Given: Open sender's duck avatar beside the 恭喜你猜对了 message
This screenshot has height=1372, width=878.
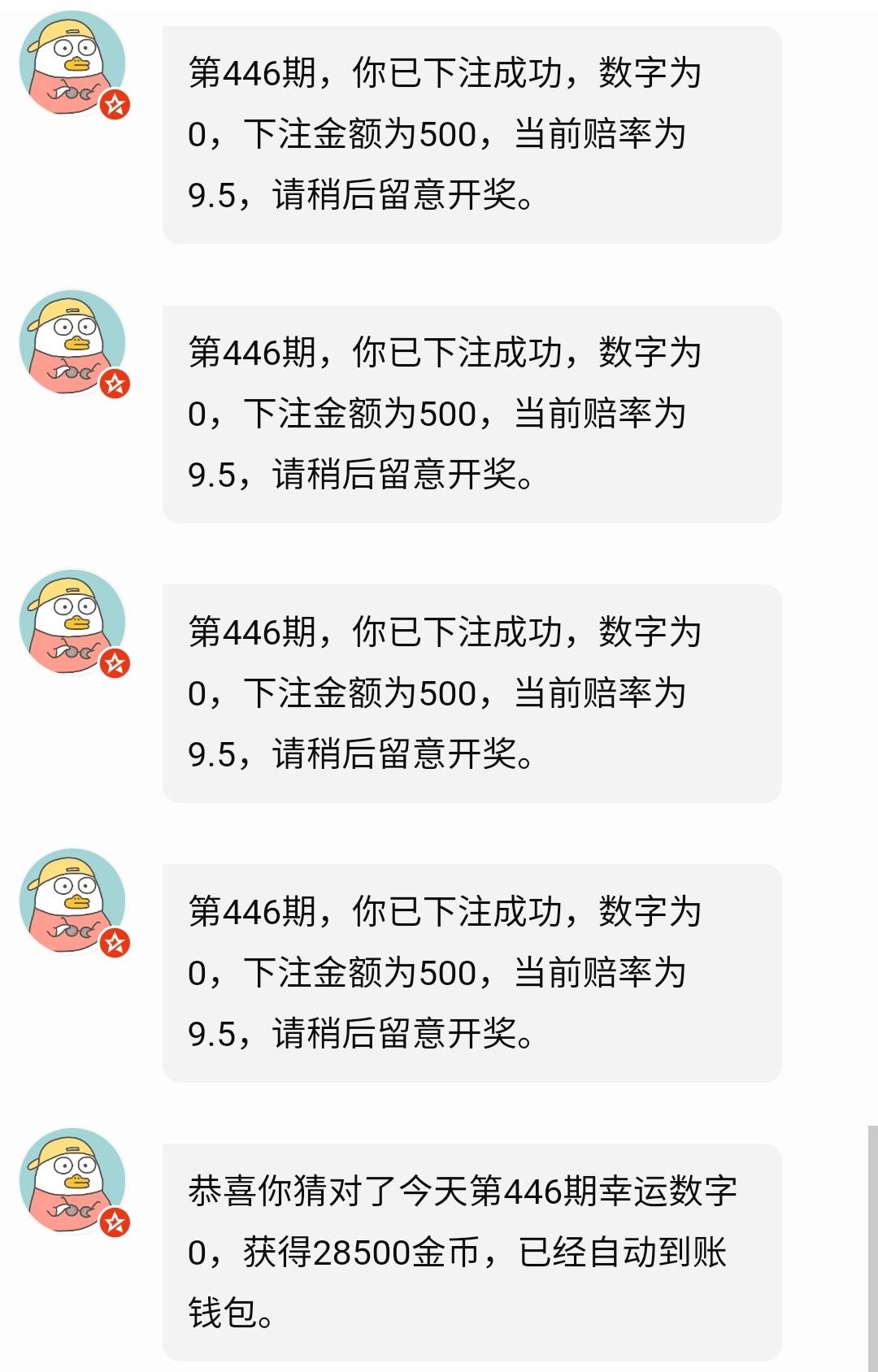Looking at the screenshot, I should point(72,1179).
